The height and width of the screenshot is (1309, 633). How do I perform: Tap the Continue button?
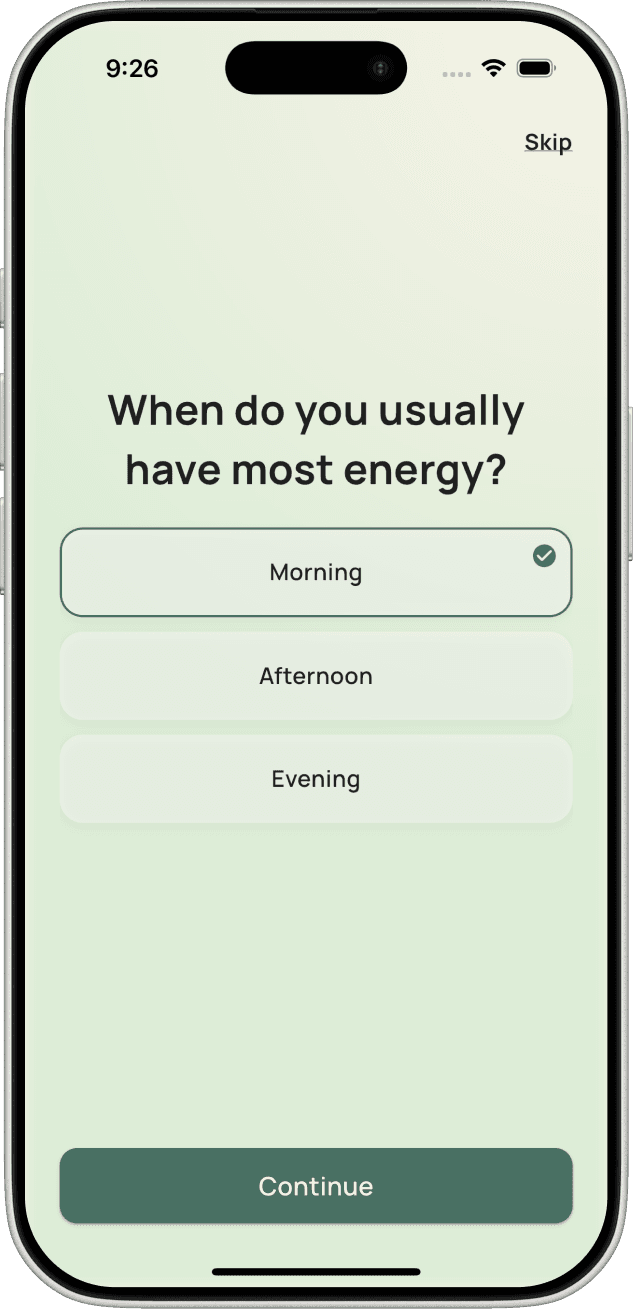[x=316, y=1186]
